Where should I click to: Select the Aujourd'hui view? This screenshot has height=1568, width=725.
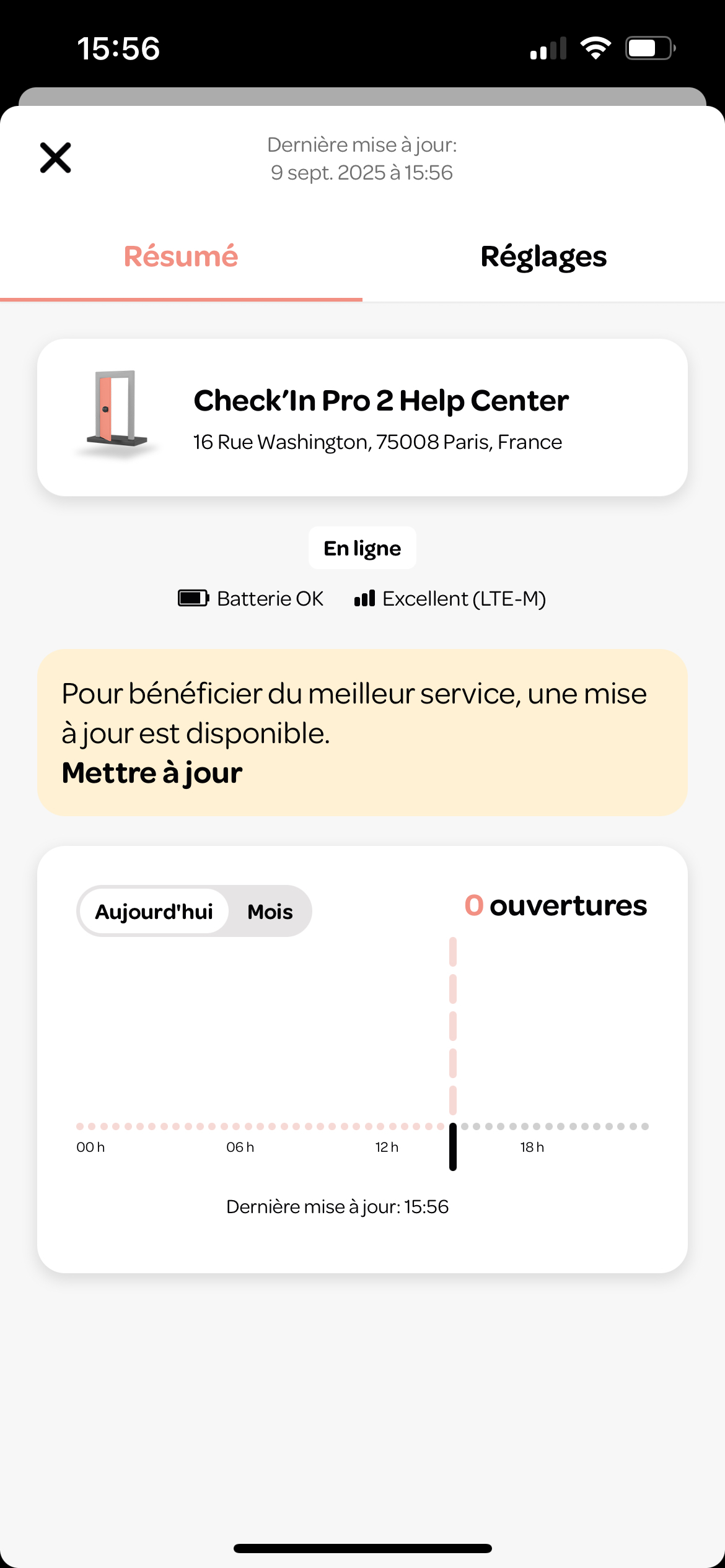click(x=154, y=912)
